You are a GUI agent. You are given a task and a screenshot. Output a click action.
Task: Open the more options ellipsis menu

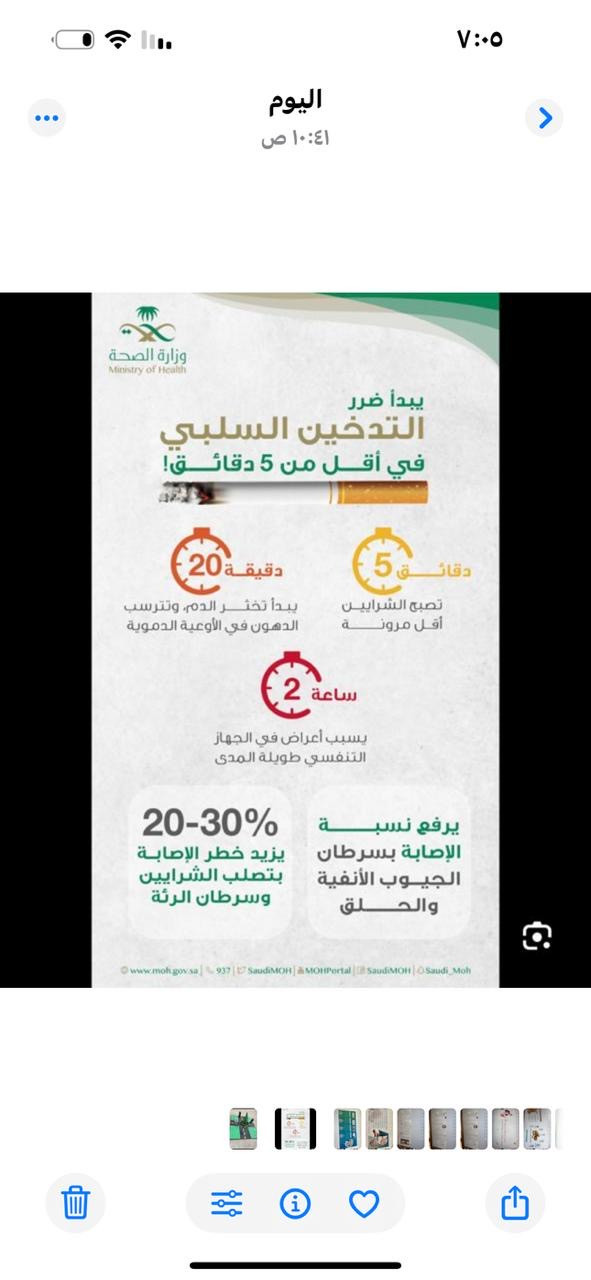[x=47, y=118]
